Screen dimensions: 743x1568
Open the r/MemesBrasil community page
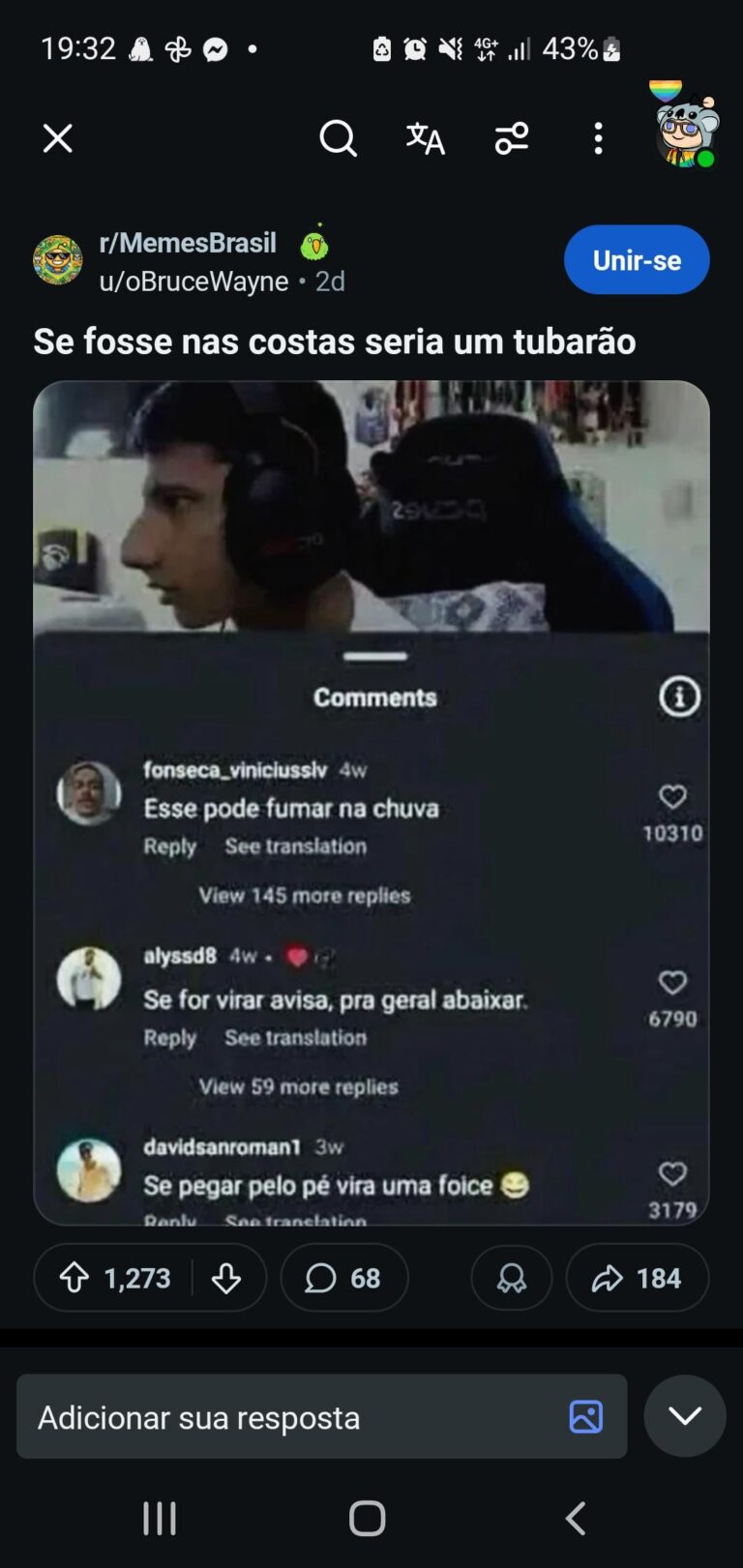point(188,243)
